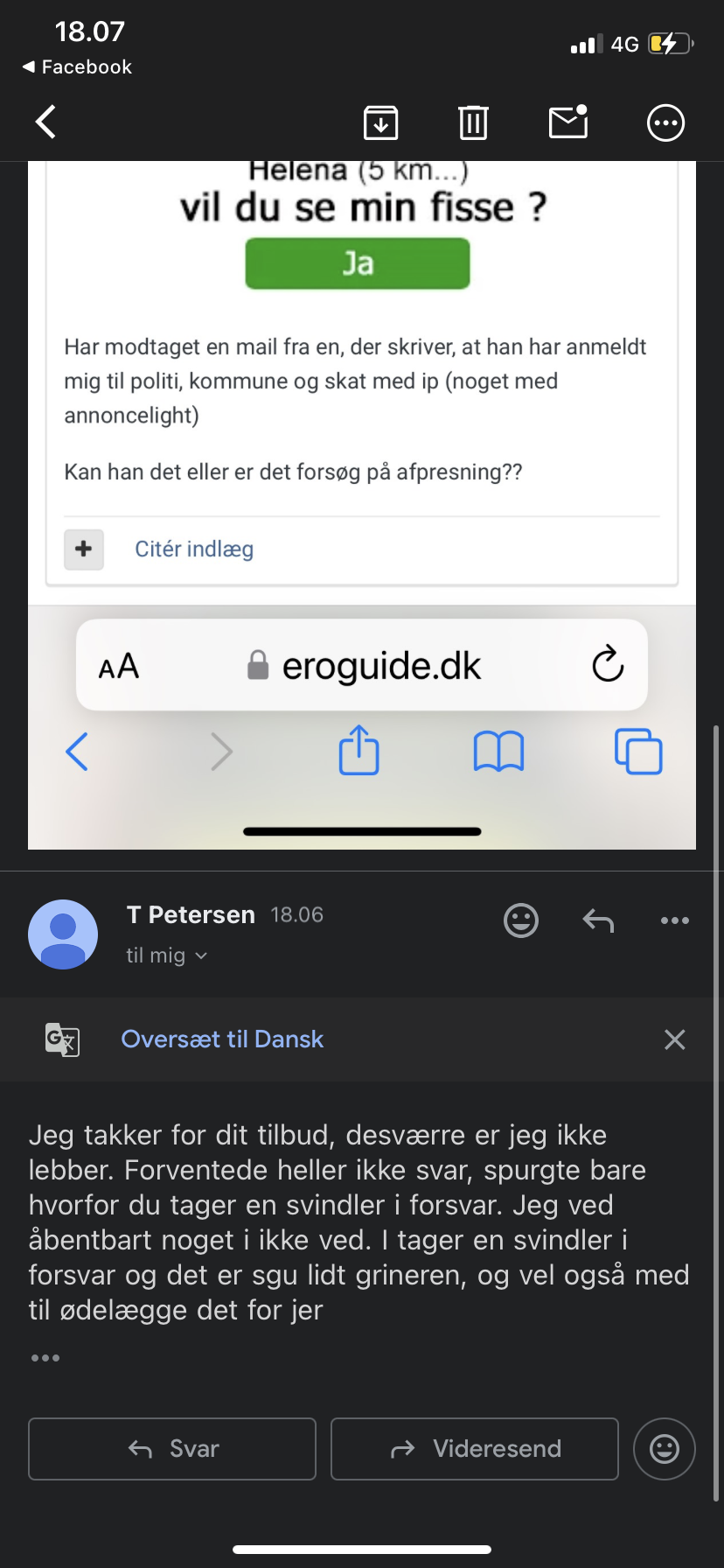724x1568 pixels.
Task: Reply using the arrow beside T Petersen
Action: [x=598, y=920]
